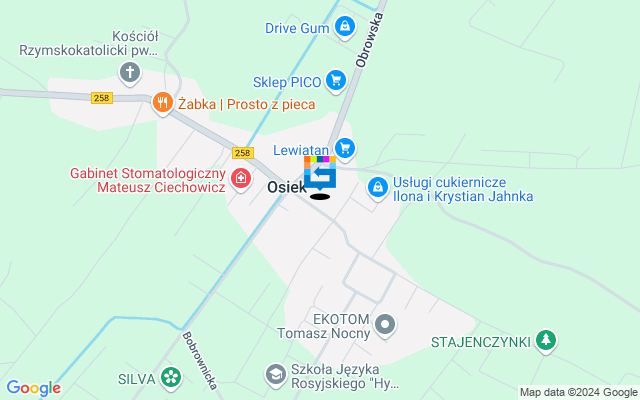Open the STAJENCZYNKI park marker
This screenshot has height=400, width=640.
pyautogui.click(x=545, y=341)
